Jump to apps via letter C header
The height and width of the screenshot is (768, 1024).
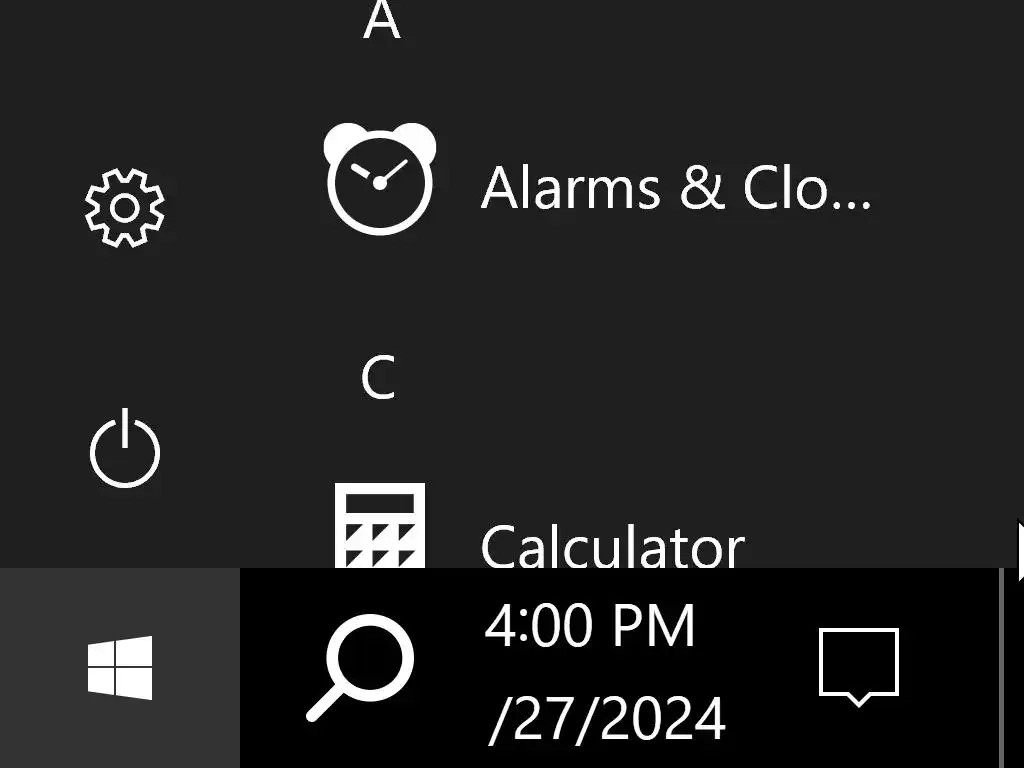pos(378,379)
